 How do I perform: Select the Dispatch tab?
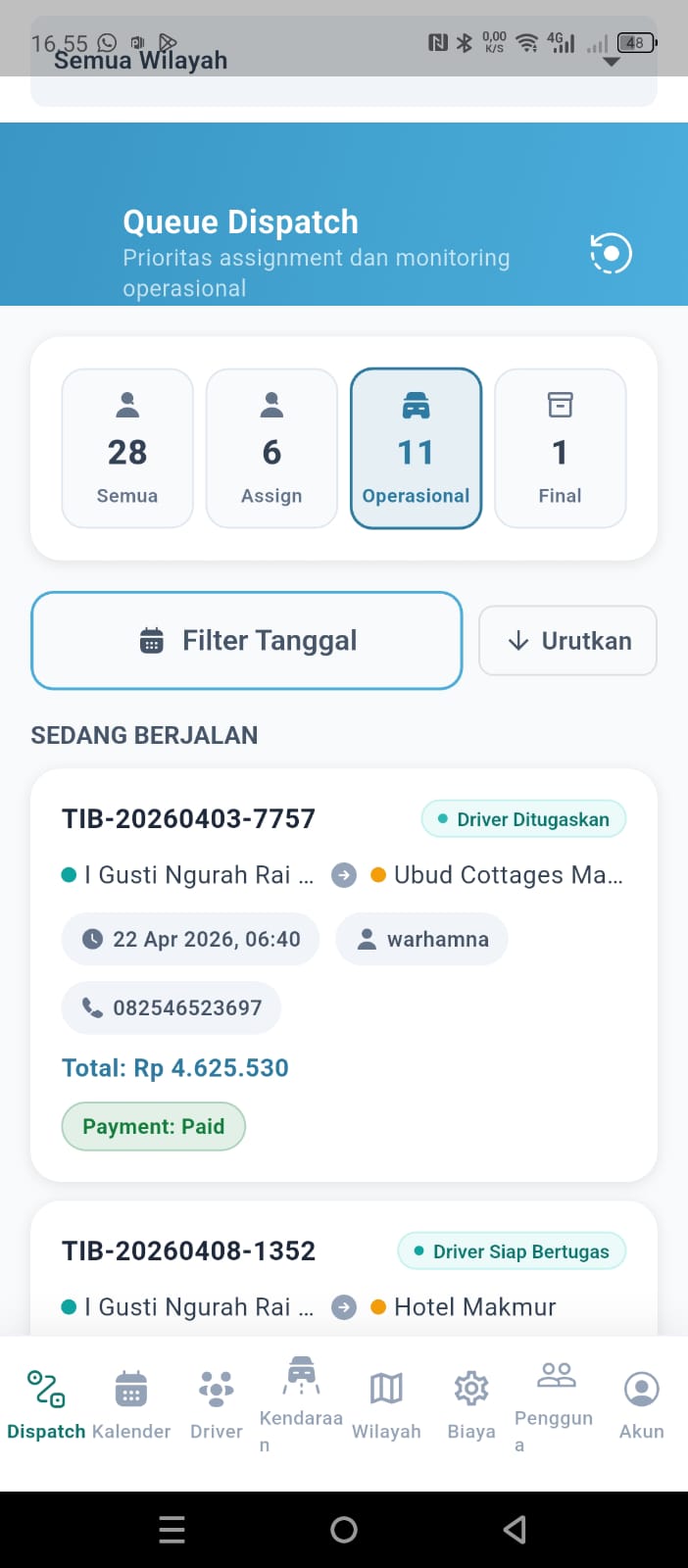tap(46, 1404)
